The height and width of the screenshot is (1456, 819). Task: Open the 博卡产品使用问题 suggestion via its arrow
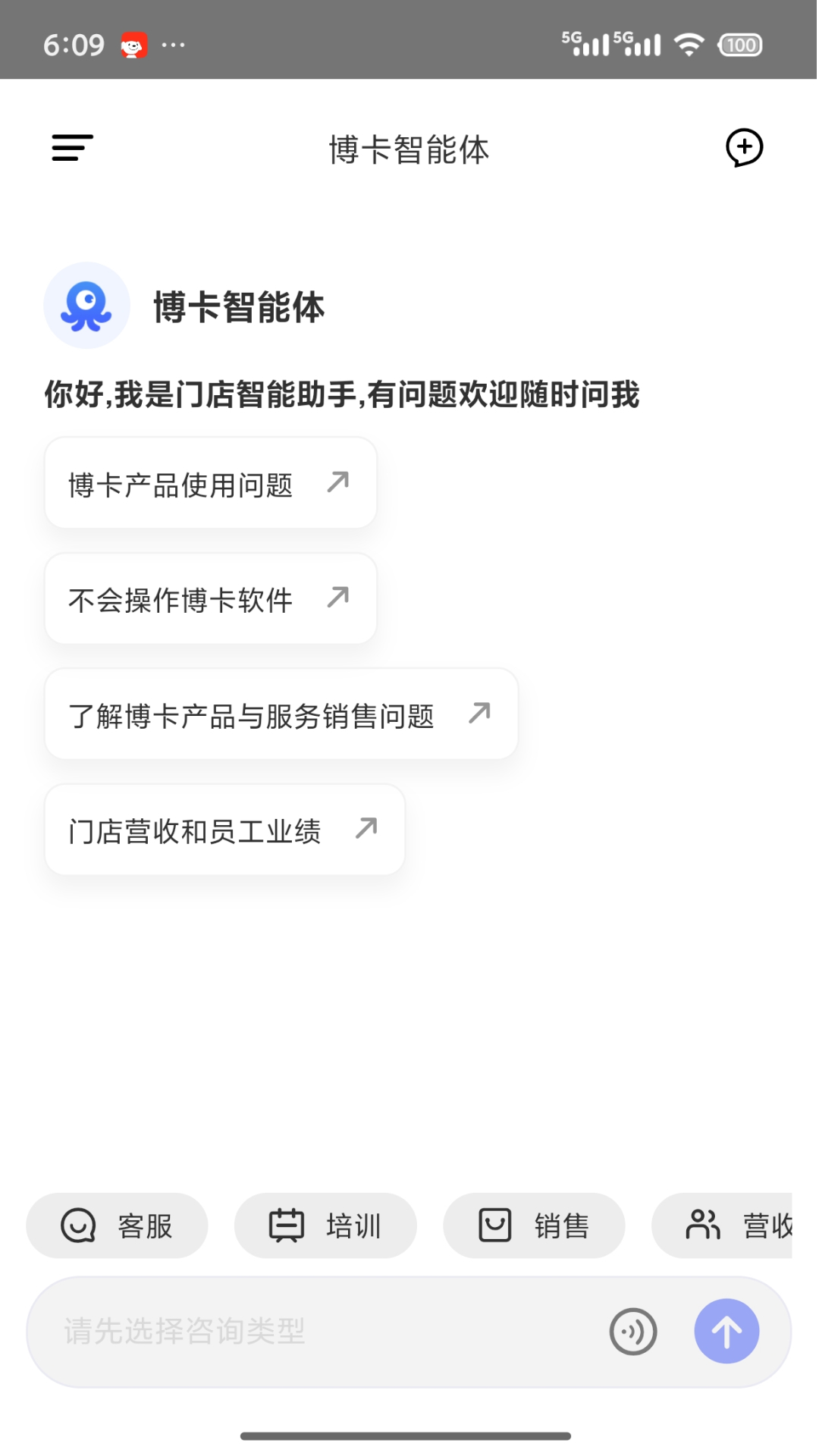pos(339,482)
